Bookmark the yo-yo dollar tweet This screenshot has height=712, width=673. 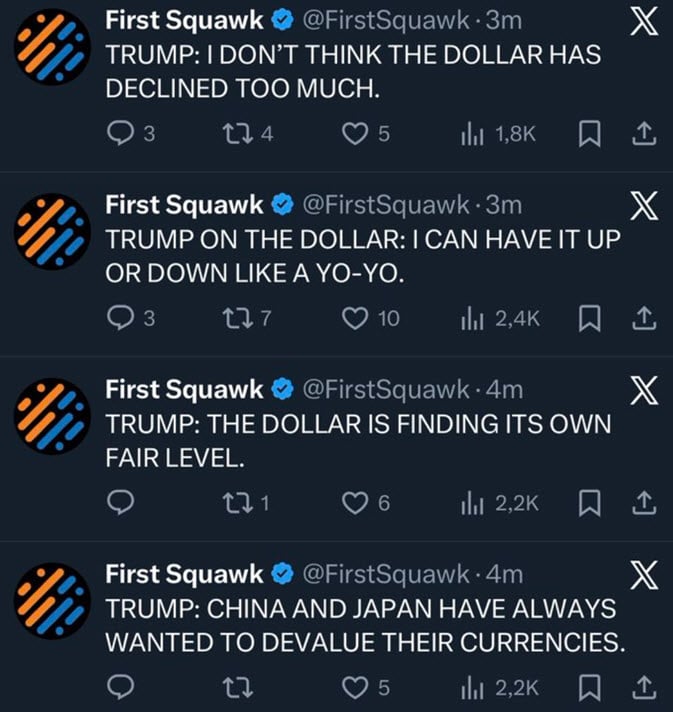(589, 319)
